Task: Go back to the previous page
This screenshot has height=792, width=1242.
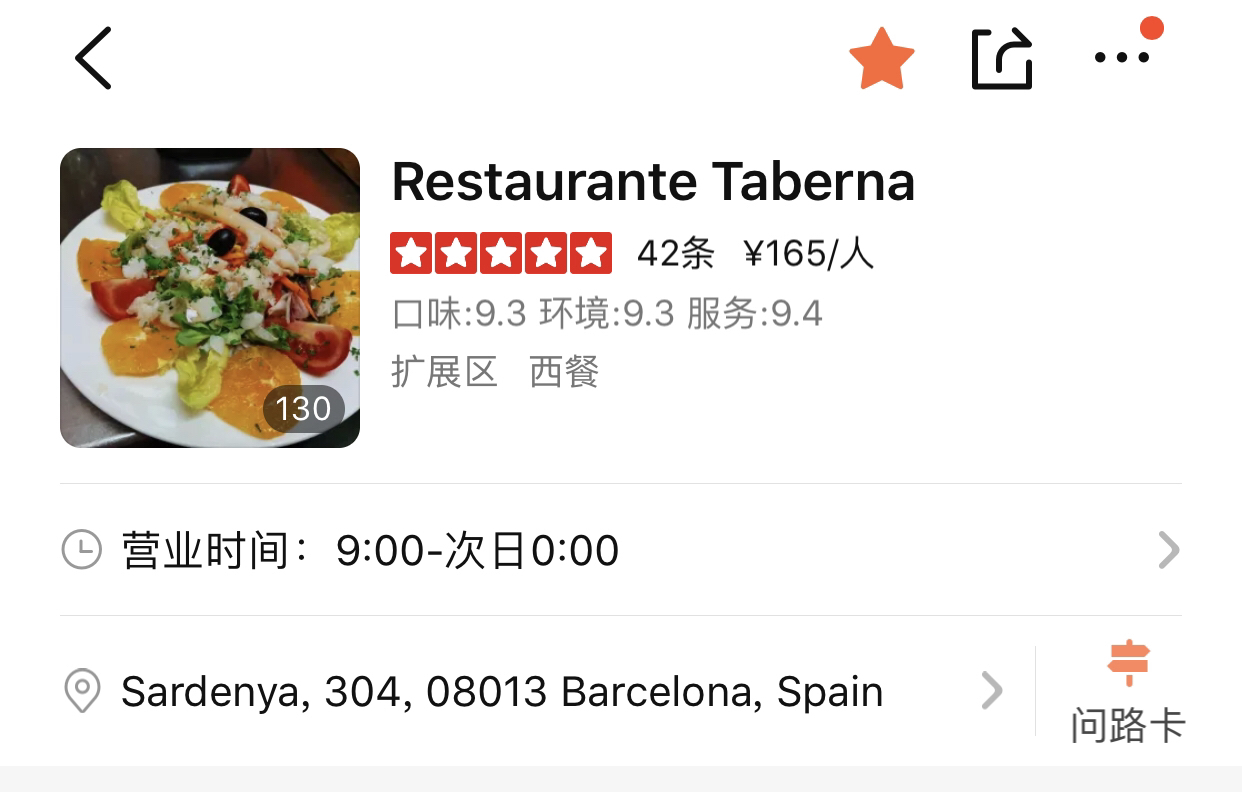Action: tap(94, 58)
